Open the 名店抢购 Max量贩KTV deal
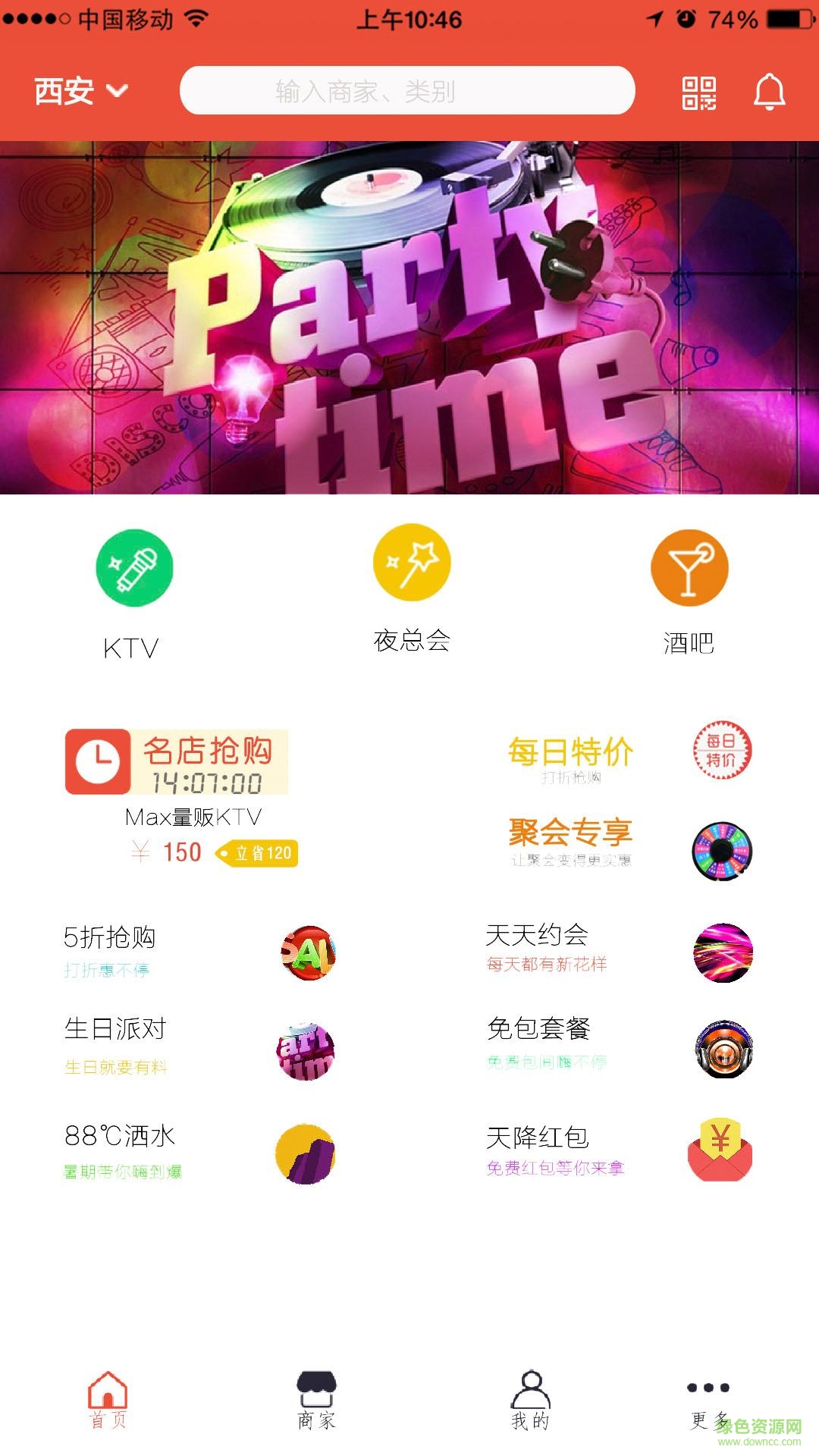This screenshot has height=1456, width=819. [182, 796]
